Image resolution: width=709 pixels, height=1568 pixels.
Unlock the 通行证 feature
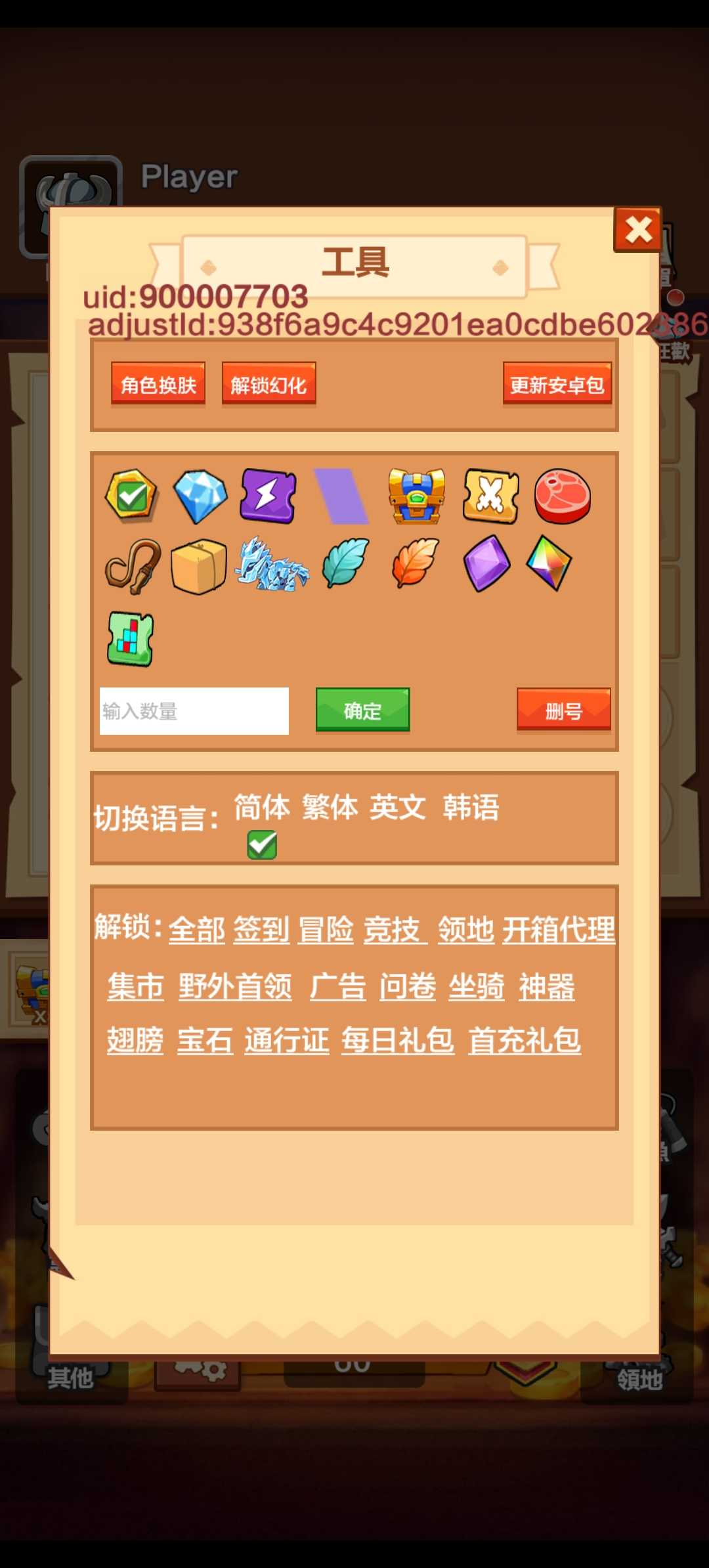click(286, 1041)
